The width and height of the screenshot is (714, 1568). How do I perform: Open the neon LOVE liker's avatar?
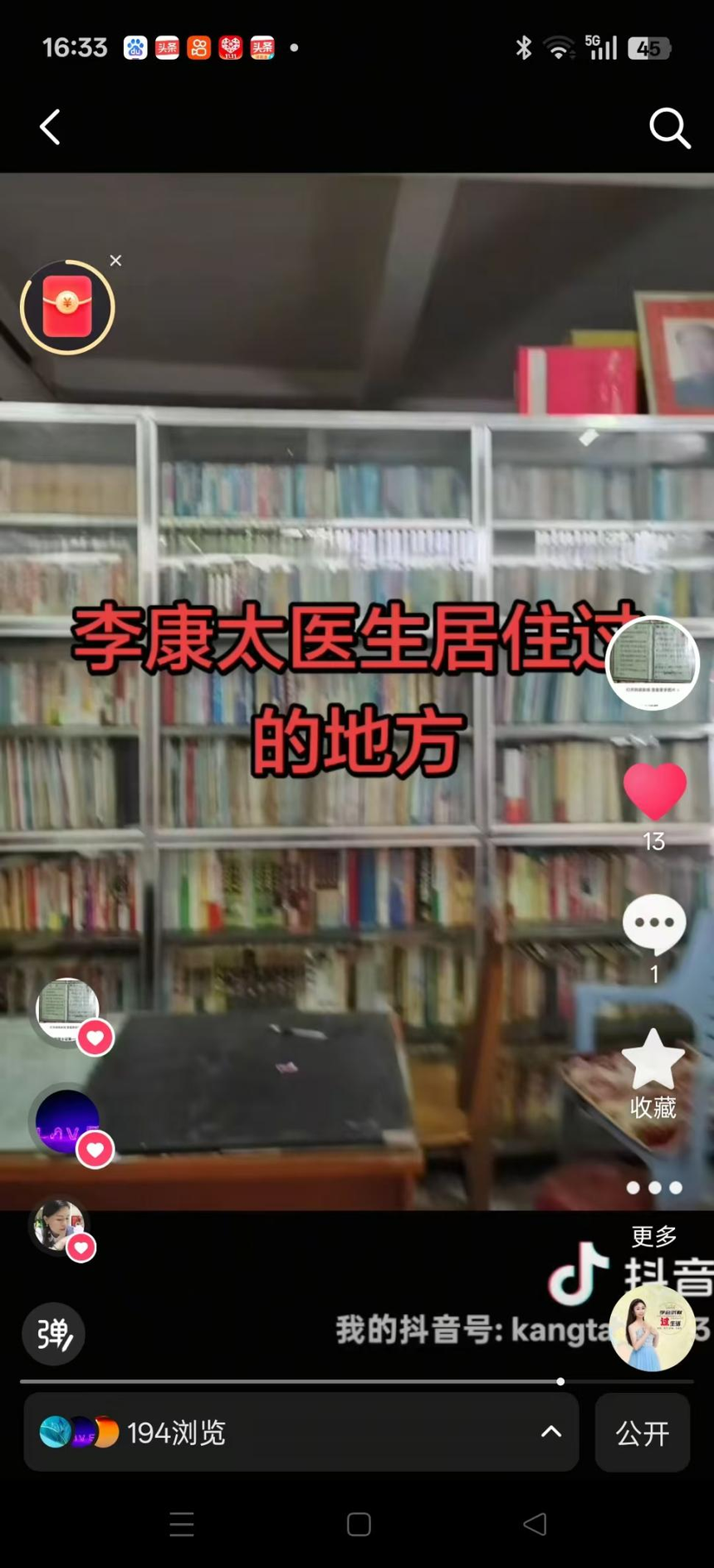pyautogui.click(x=68, y=1121)
